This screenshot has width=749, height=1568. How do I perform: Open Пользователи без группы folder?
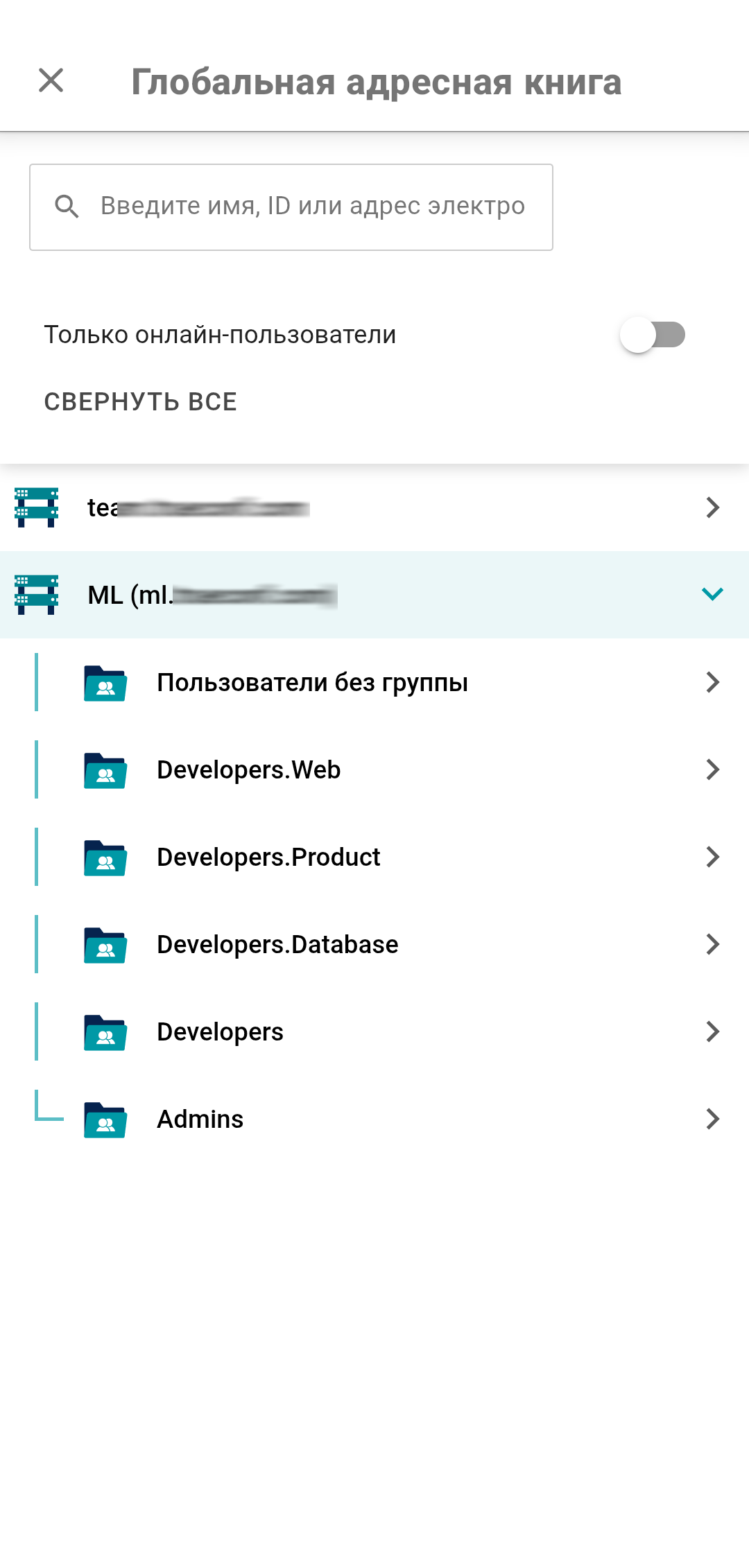click(374, 682)
